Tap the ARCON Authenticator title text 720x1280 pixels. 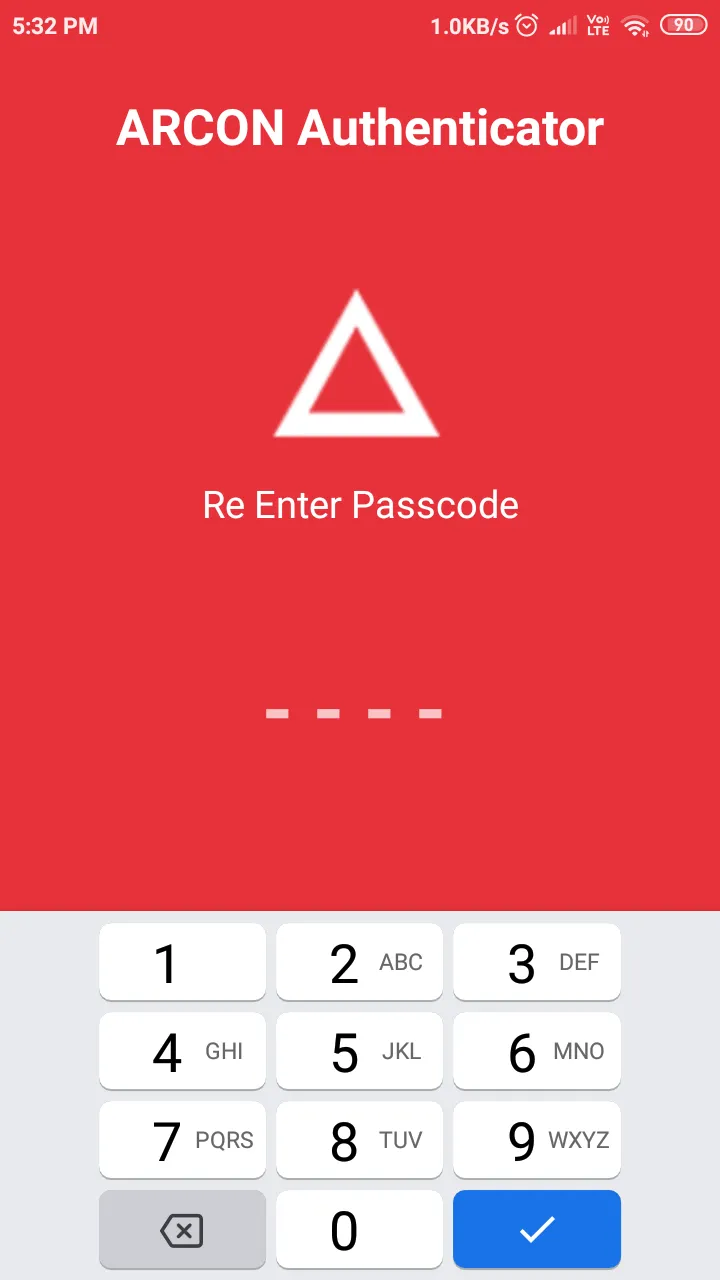(360, 127)
